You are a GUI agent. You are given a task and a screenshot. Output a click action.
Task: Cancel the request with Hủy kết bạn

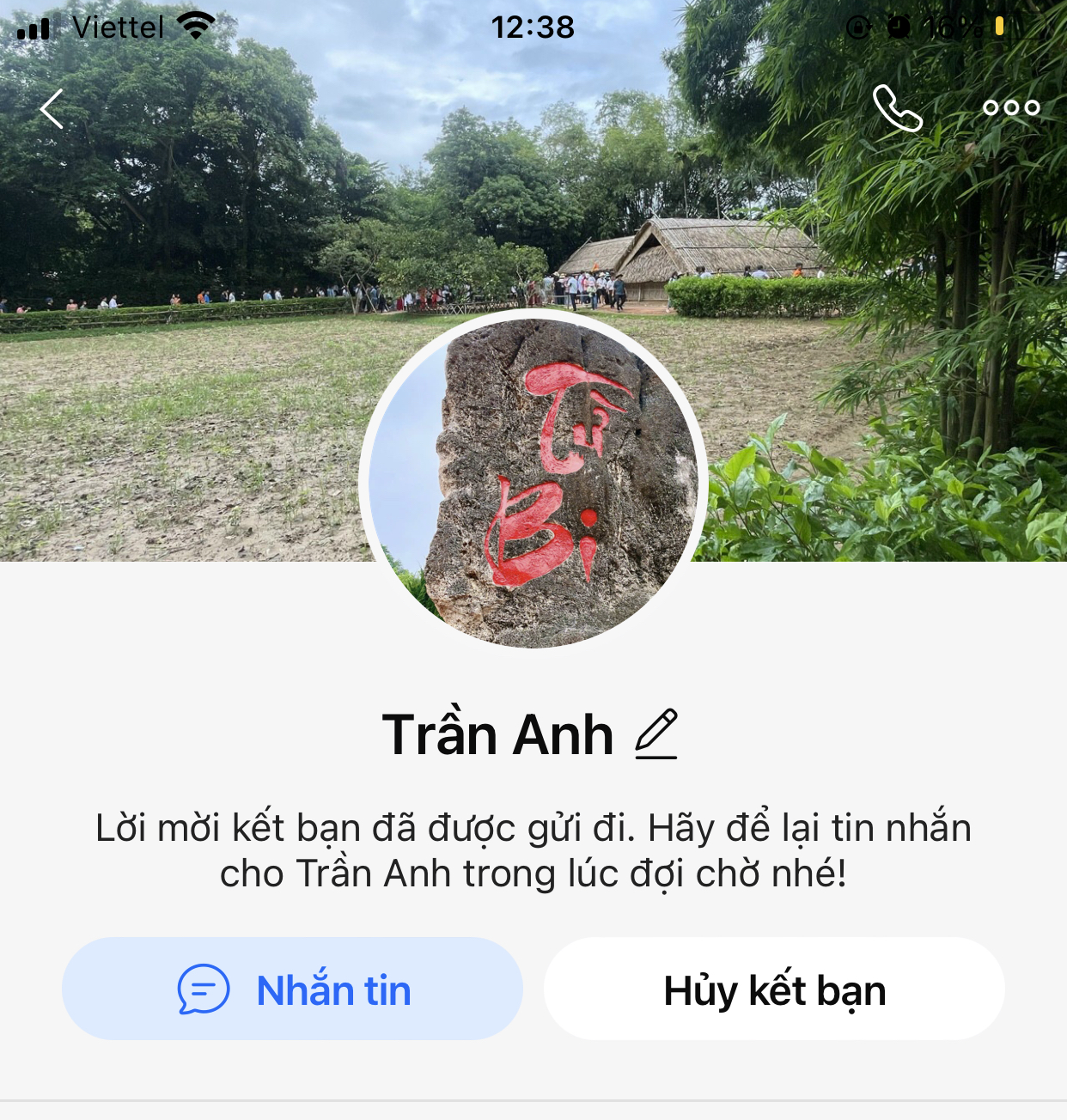(774, 989)
